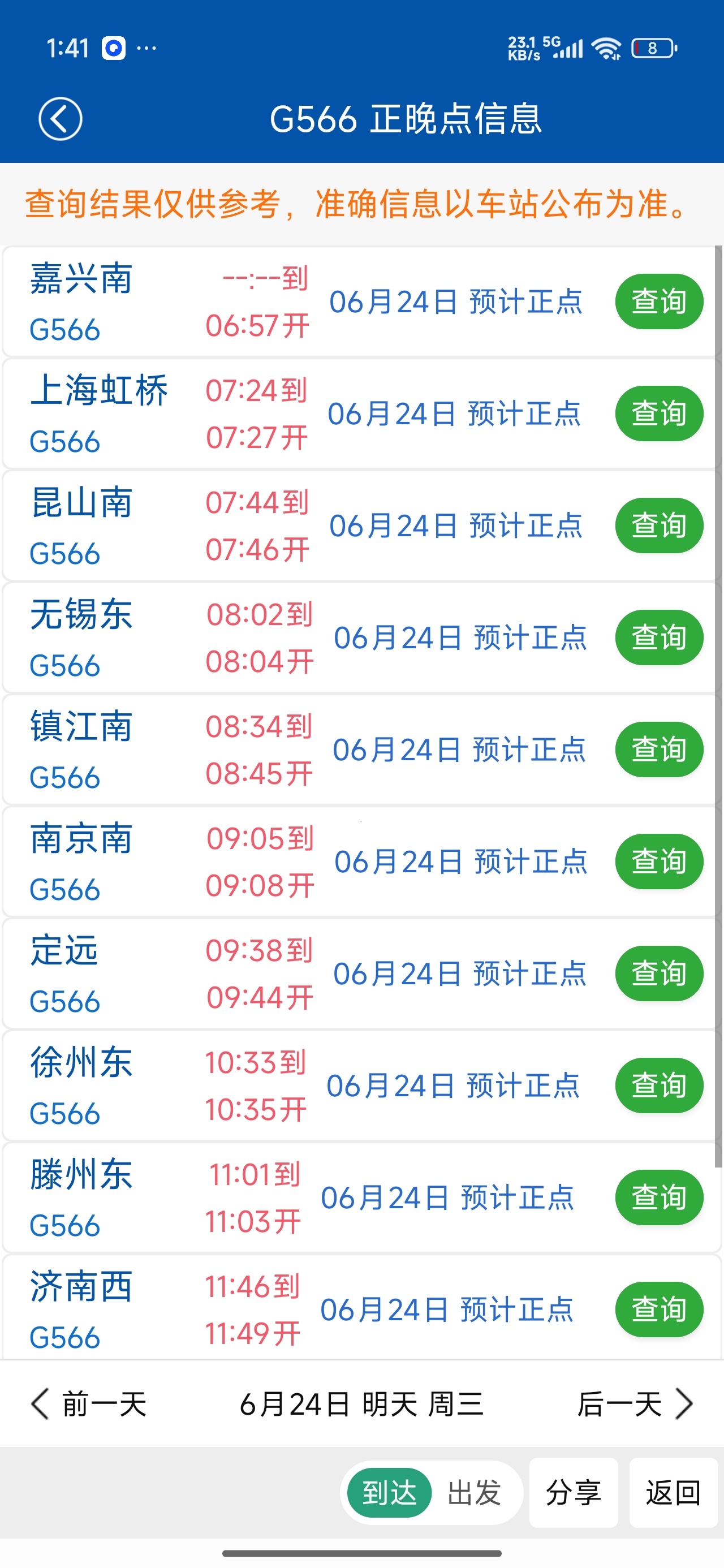Tap 查询 for 南京南
Viewport: 724px width, 1568px height.
click(659, 861)
